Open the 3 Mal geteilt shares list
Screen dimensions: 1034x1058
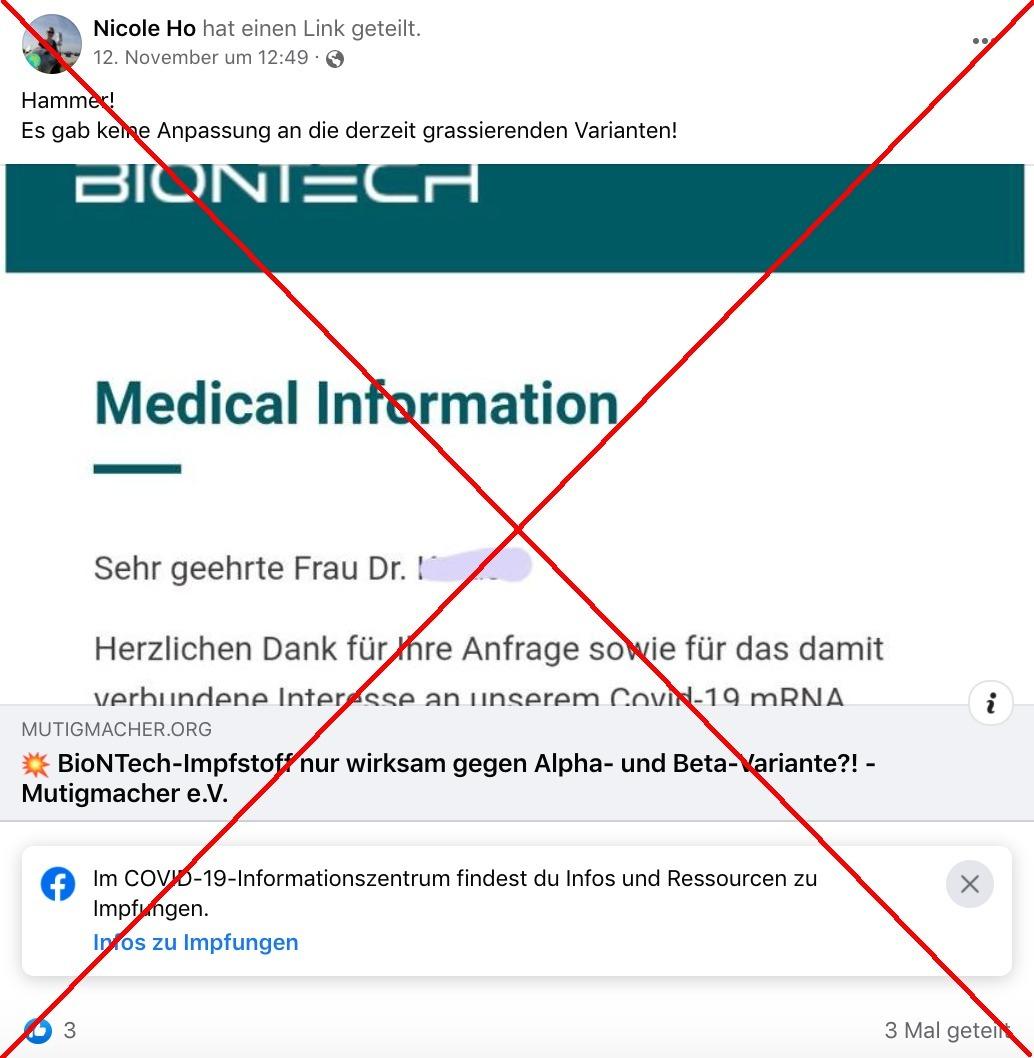click(945, 1030)
